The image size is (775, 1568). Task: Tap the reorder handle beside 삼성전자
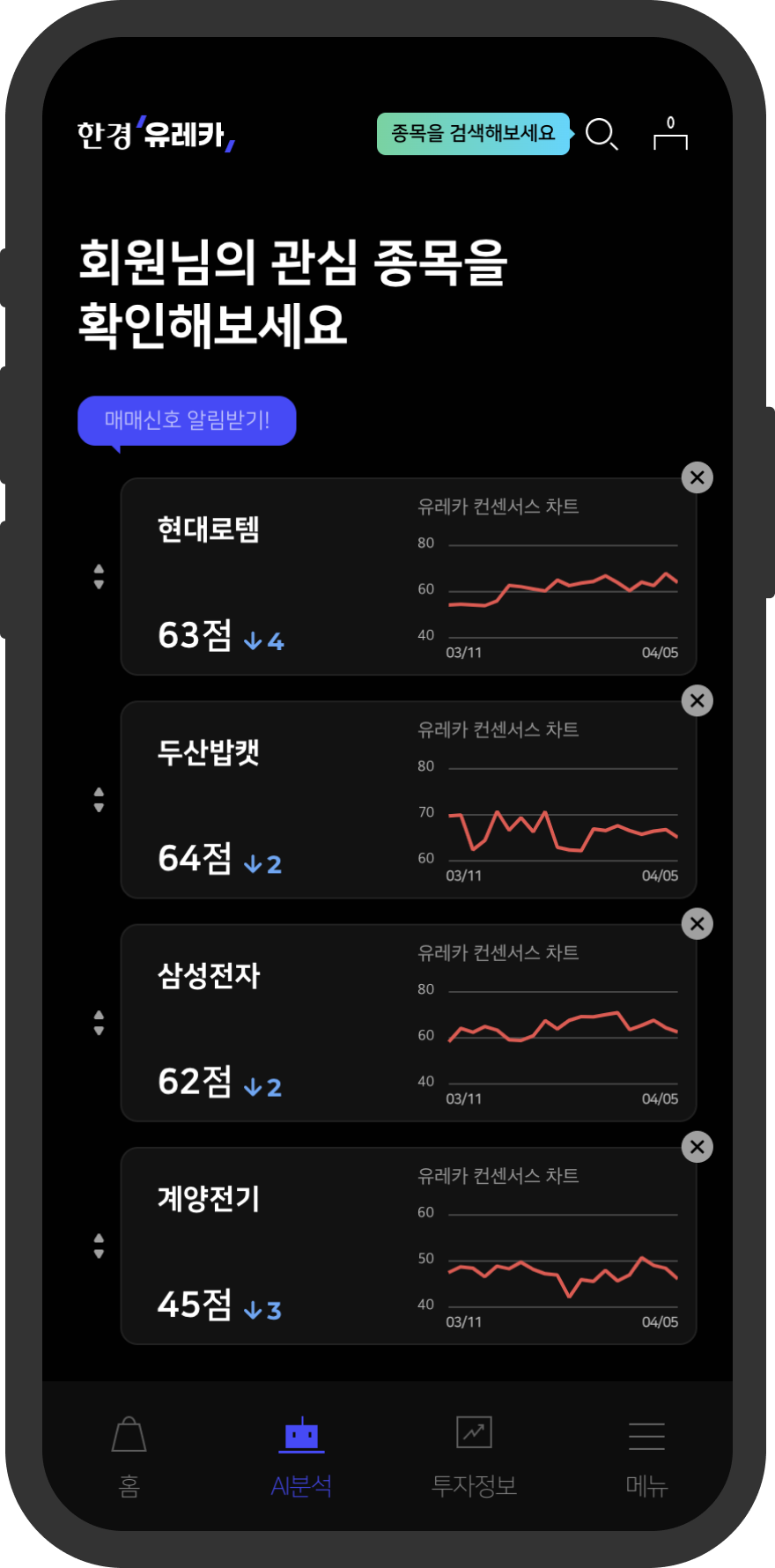tap(99, 1023)
